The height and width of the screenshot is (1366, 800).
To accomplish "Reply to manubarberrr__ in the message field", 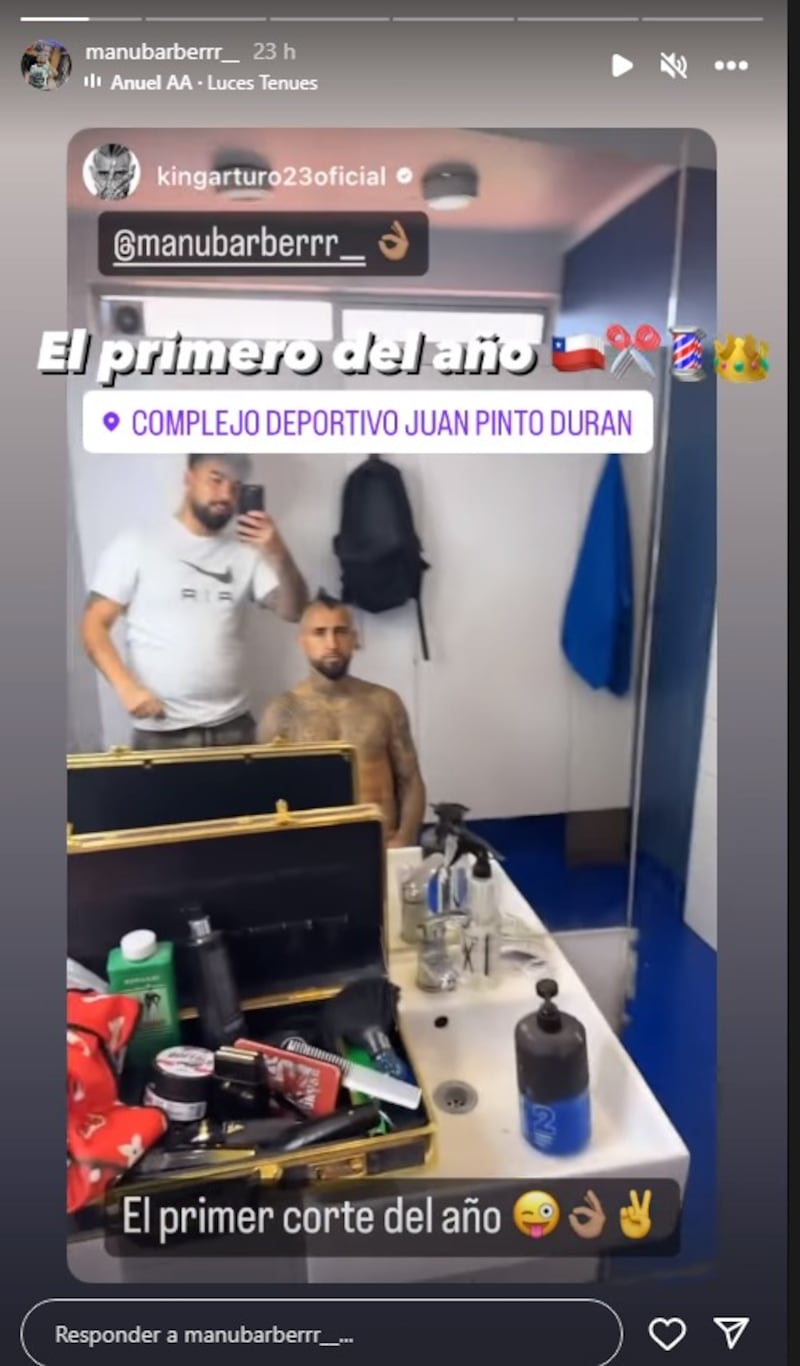I will tap(320, 1334).
